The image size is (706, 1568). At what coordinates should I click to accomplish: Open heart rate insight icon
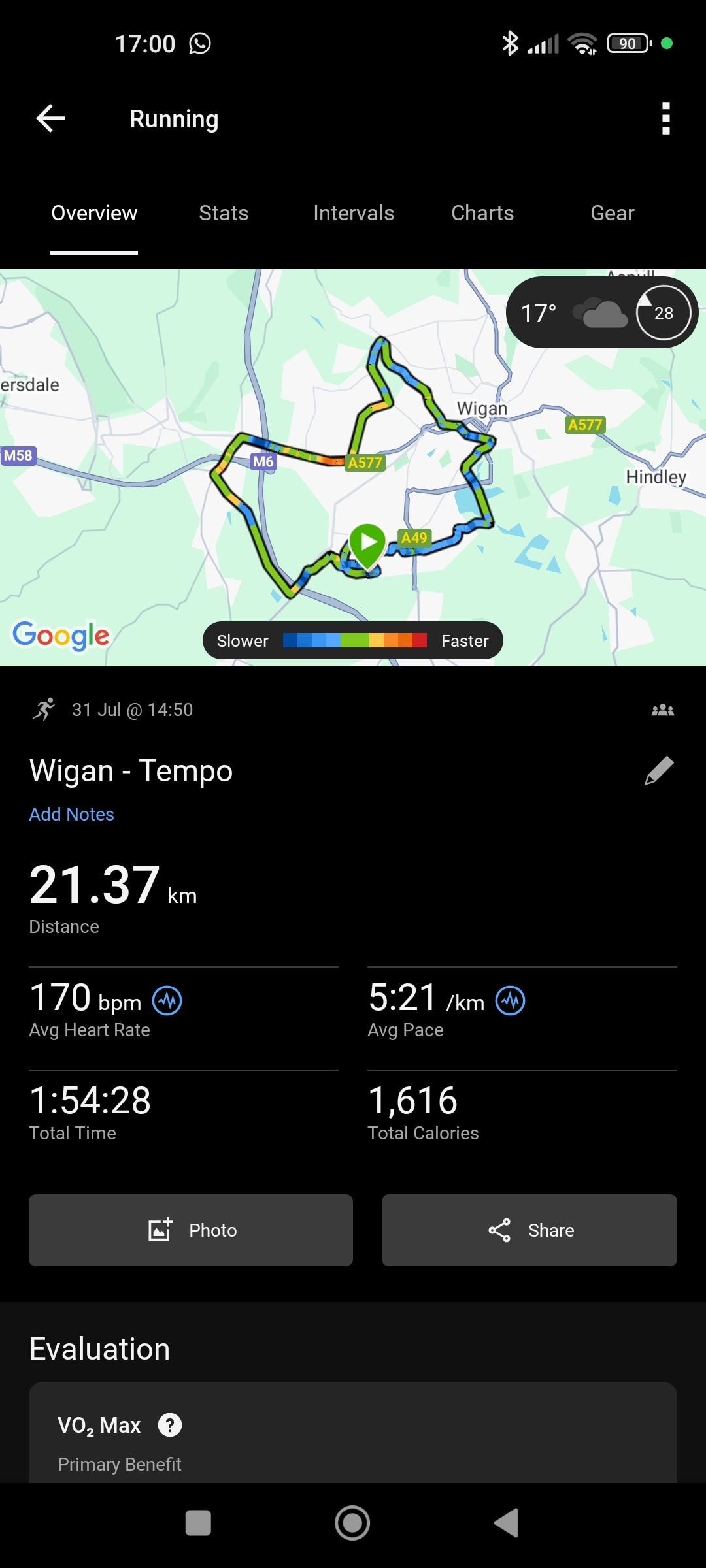pyautogui.click(x=167, y=1001)
